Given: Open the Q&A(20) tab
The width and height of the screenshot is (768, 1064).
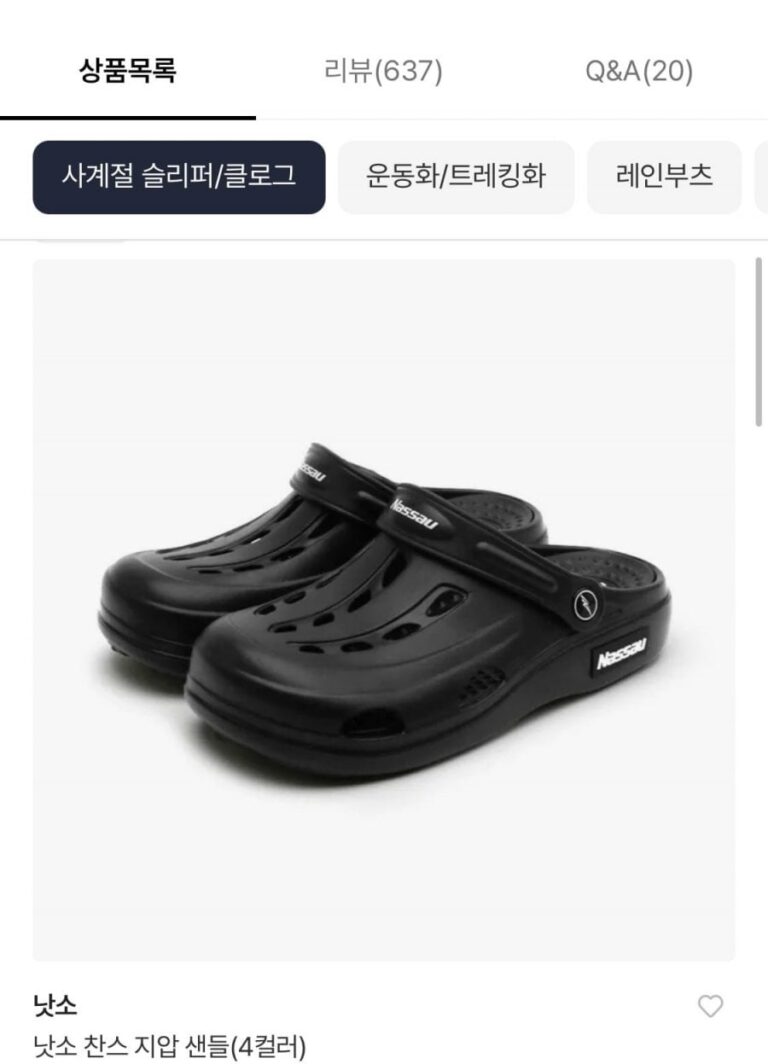Looking at the screenshot, I should 639,72.
